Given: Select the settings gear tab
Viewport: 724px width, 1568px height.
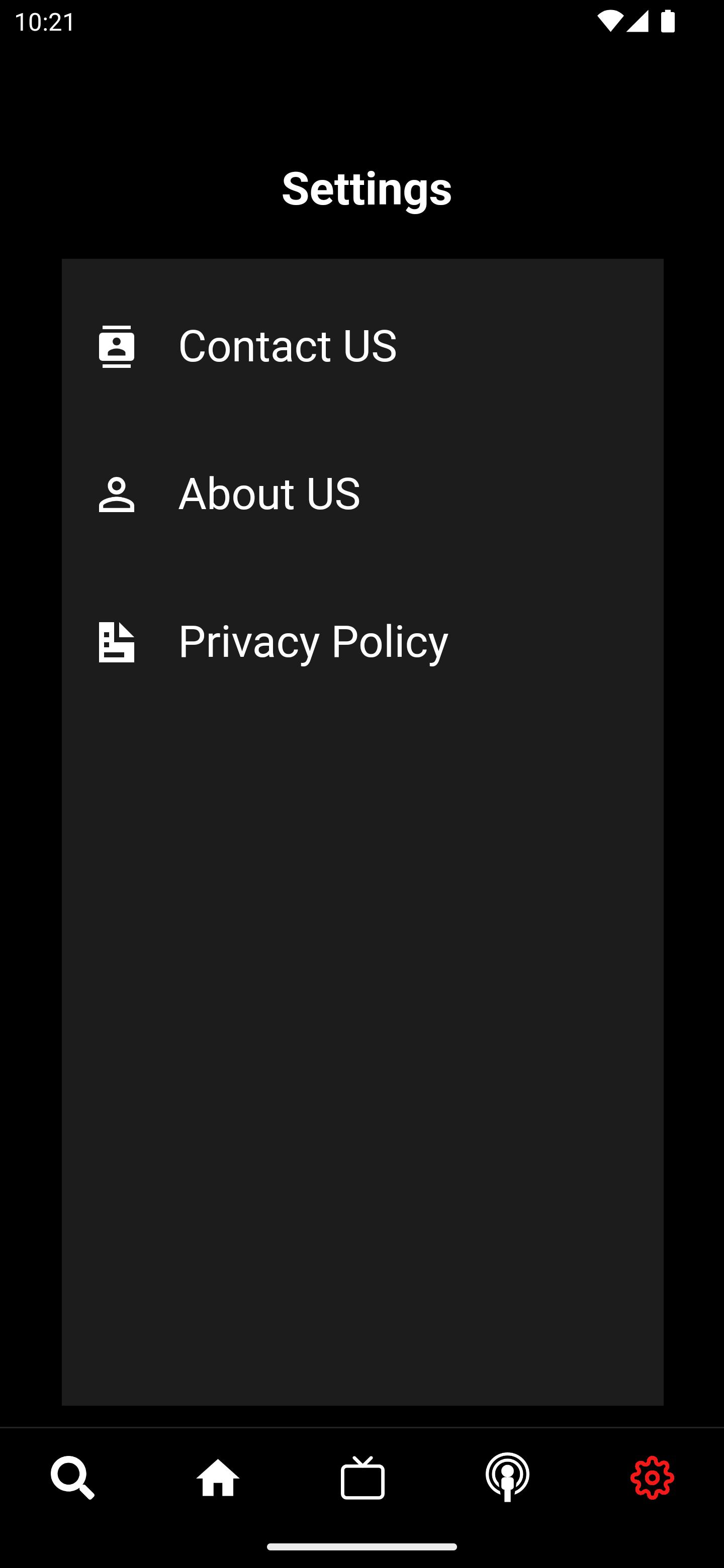Looking at the screenshot, I should point(652,1478).
